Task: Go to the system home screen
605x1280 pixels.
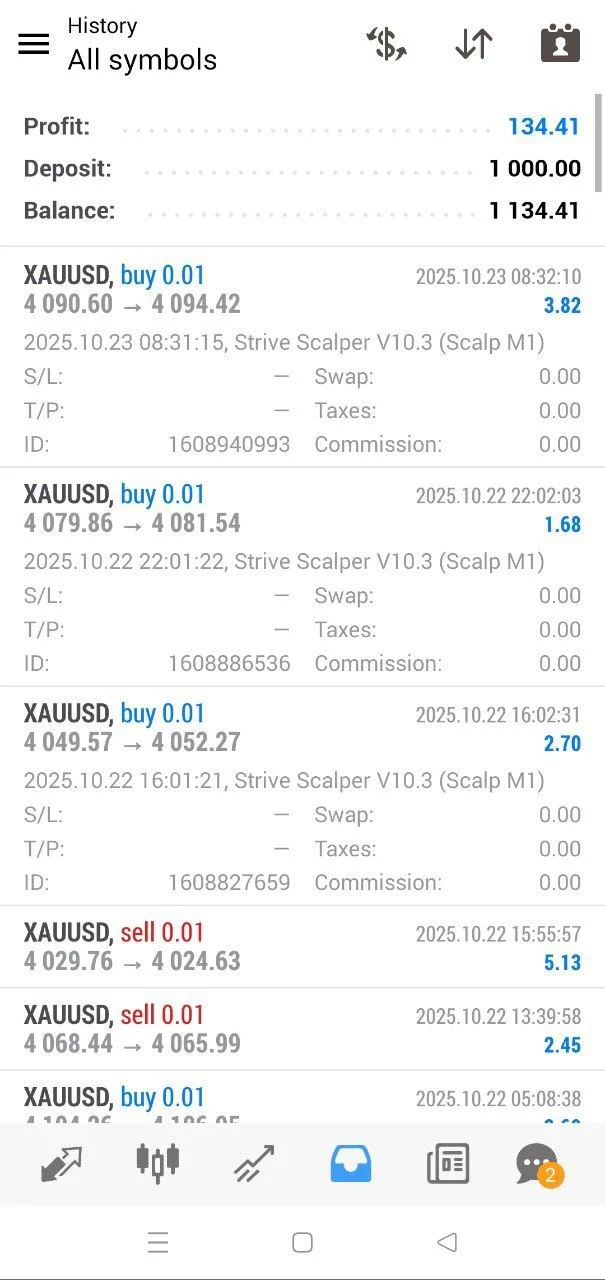Action: (x=302, y=1242)
